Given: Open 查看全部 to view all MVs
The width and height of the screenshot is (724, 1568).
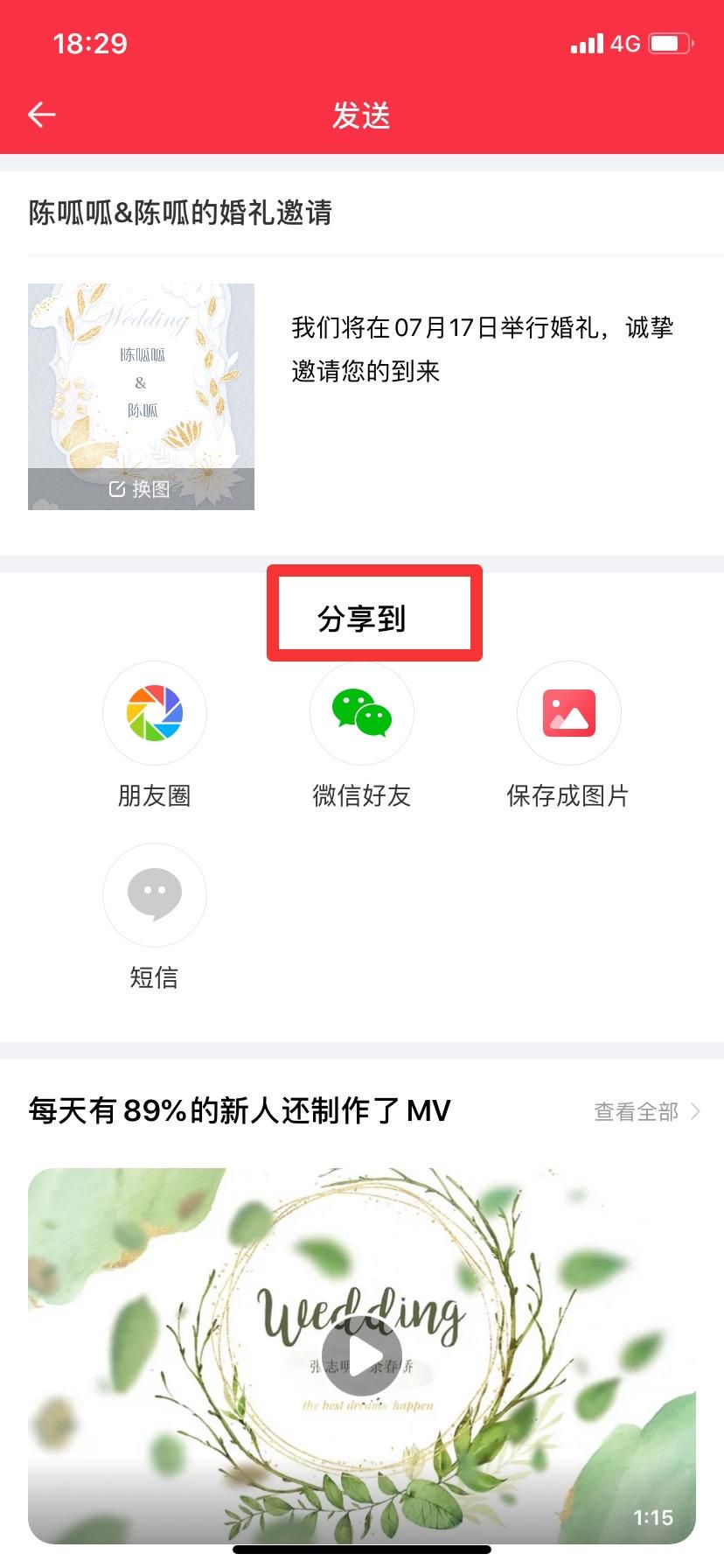Looking at the screenshot, I should (x=647, y=1111).
